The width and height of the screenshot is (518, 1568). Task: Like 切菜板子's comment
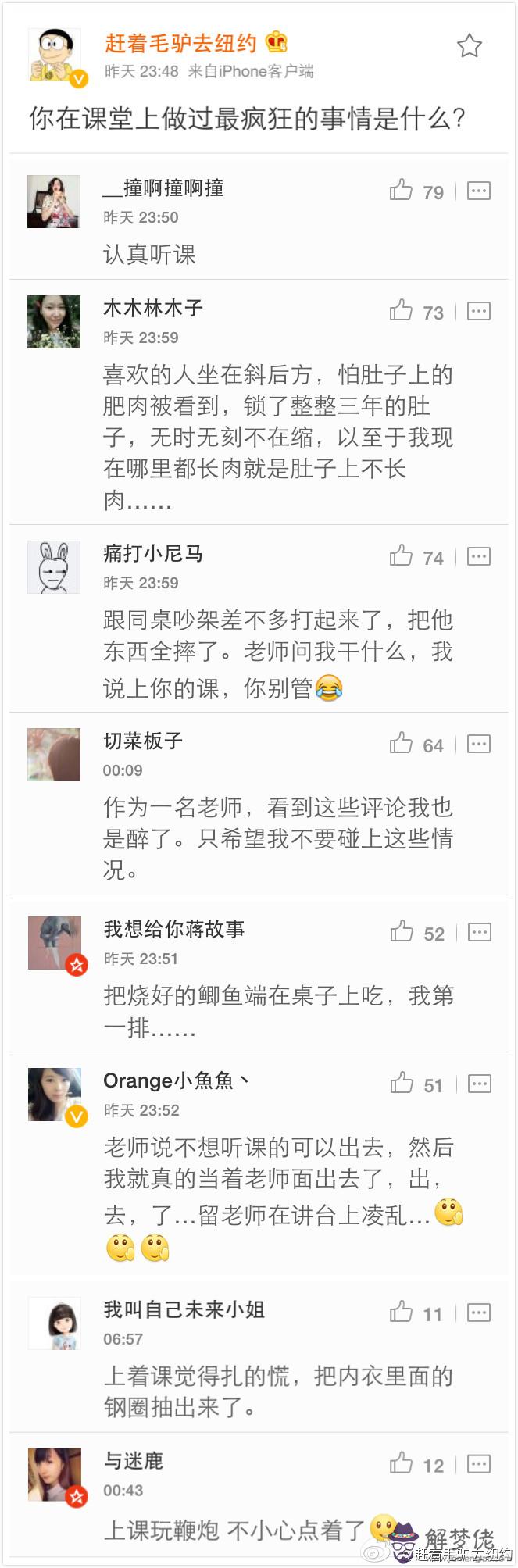click(402, 743)
